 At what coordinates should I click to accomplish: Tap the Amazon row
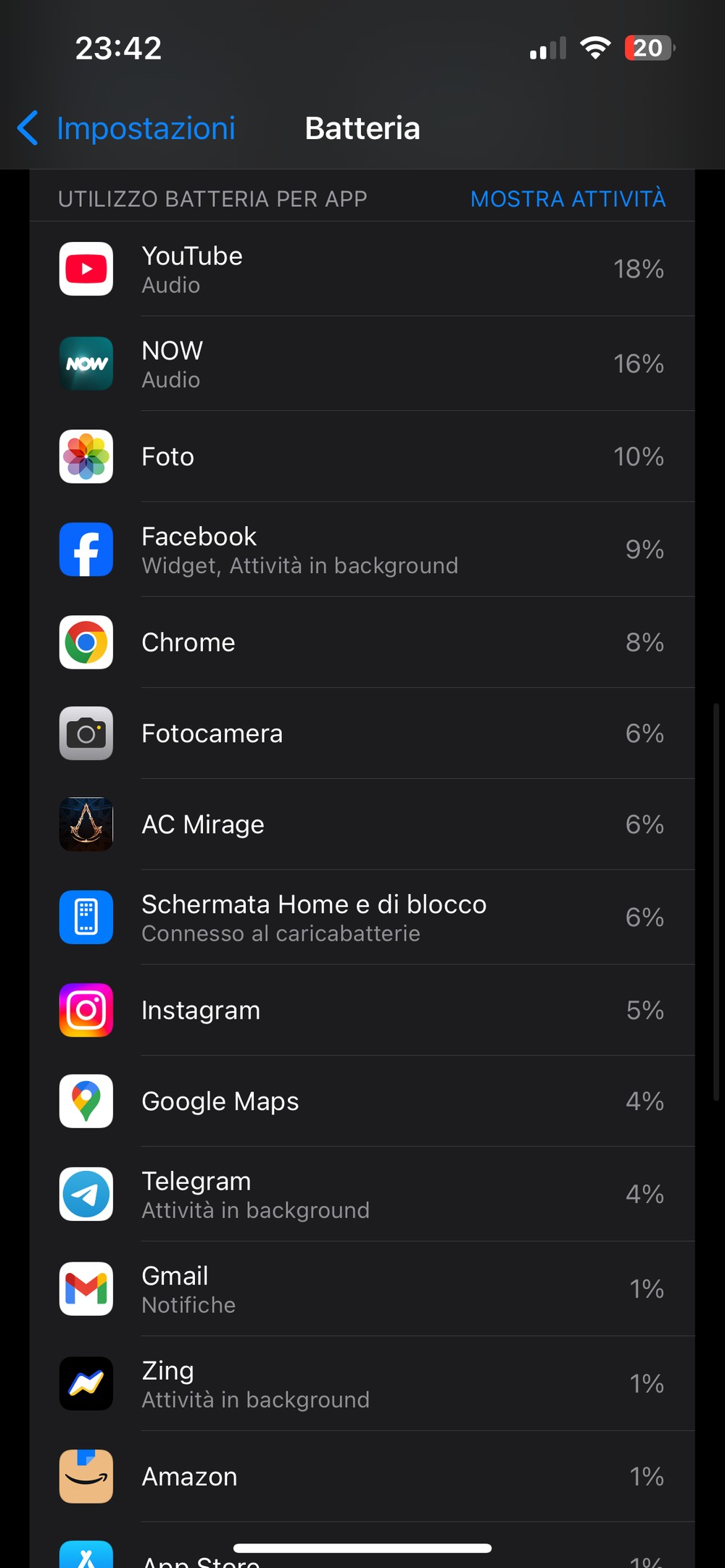pyautogui.click(x=362, y=1477)
